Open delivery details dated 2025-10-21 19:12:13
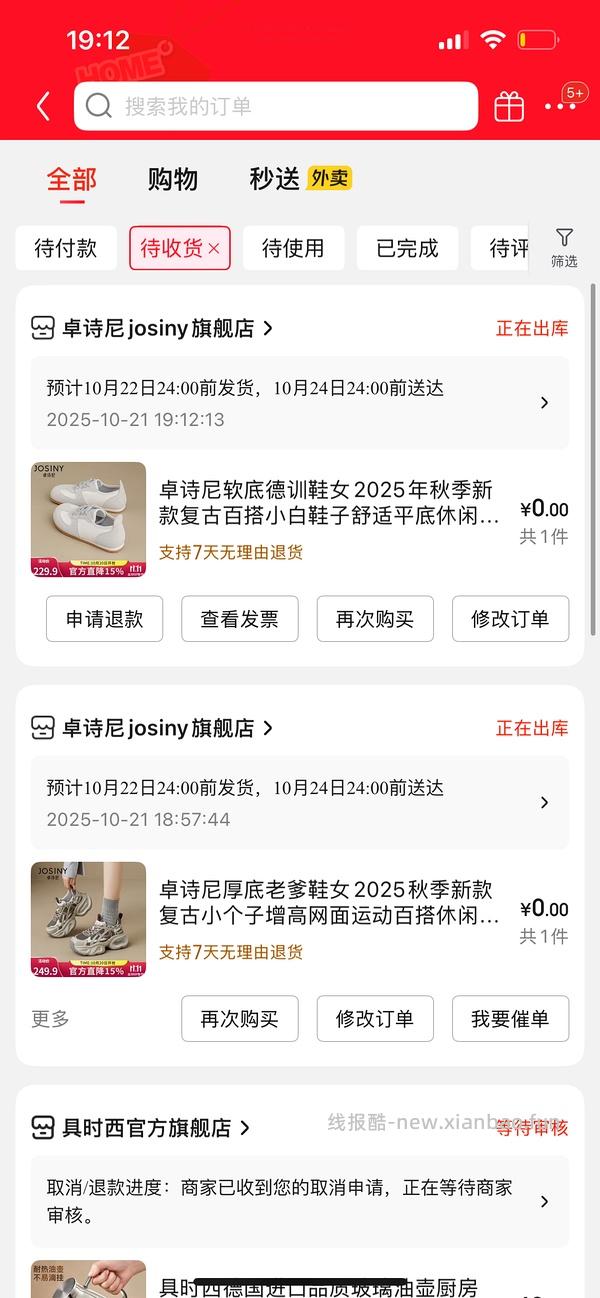This screenshot has height=1298, width=600. point(299,403)
